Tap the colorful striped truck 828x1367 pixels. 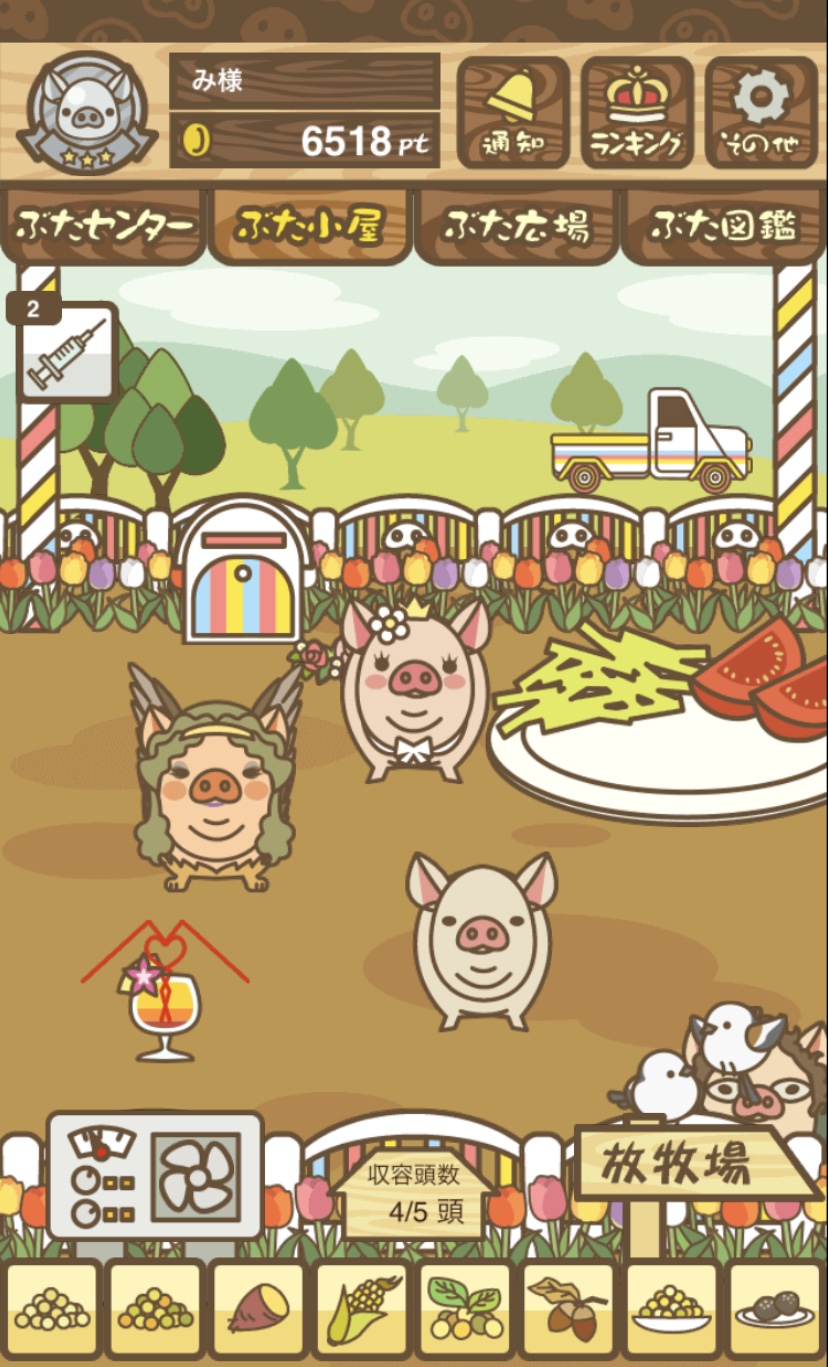652,441
